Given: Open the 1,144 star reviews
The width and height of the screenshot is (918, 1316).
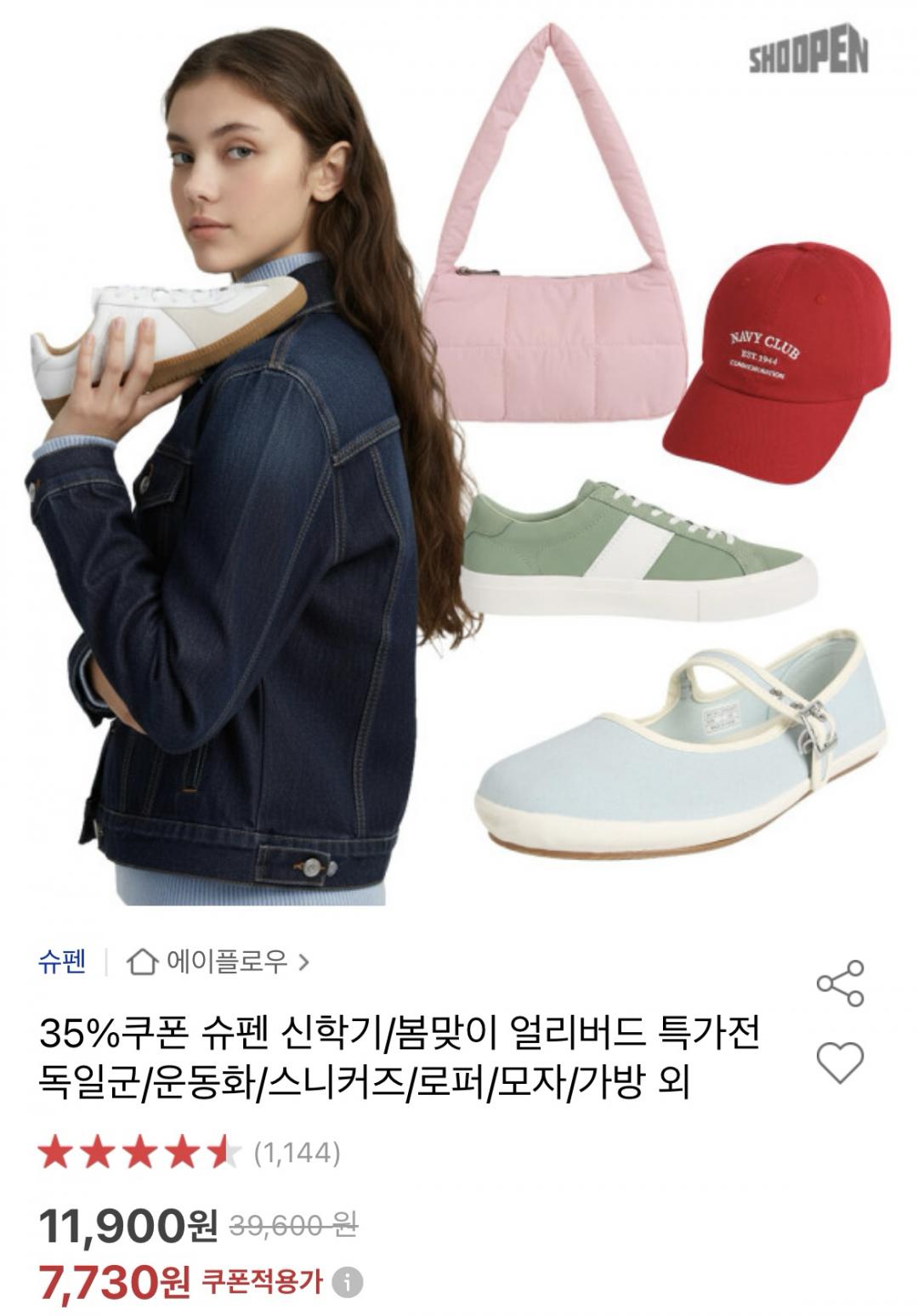Looking at the screenshot, I should [190, 1154].
